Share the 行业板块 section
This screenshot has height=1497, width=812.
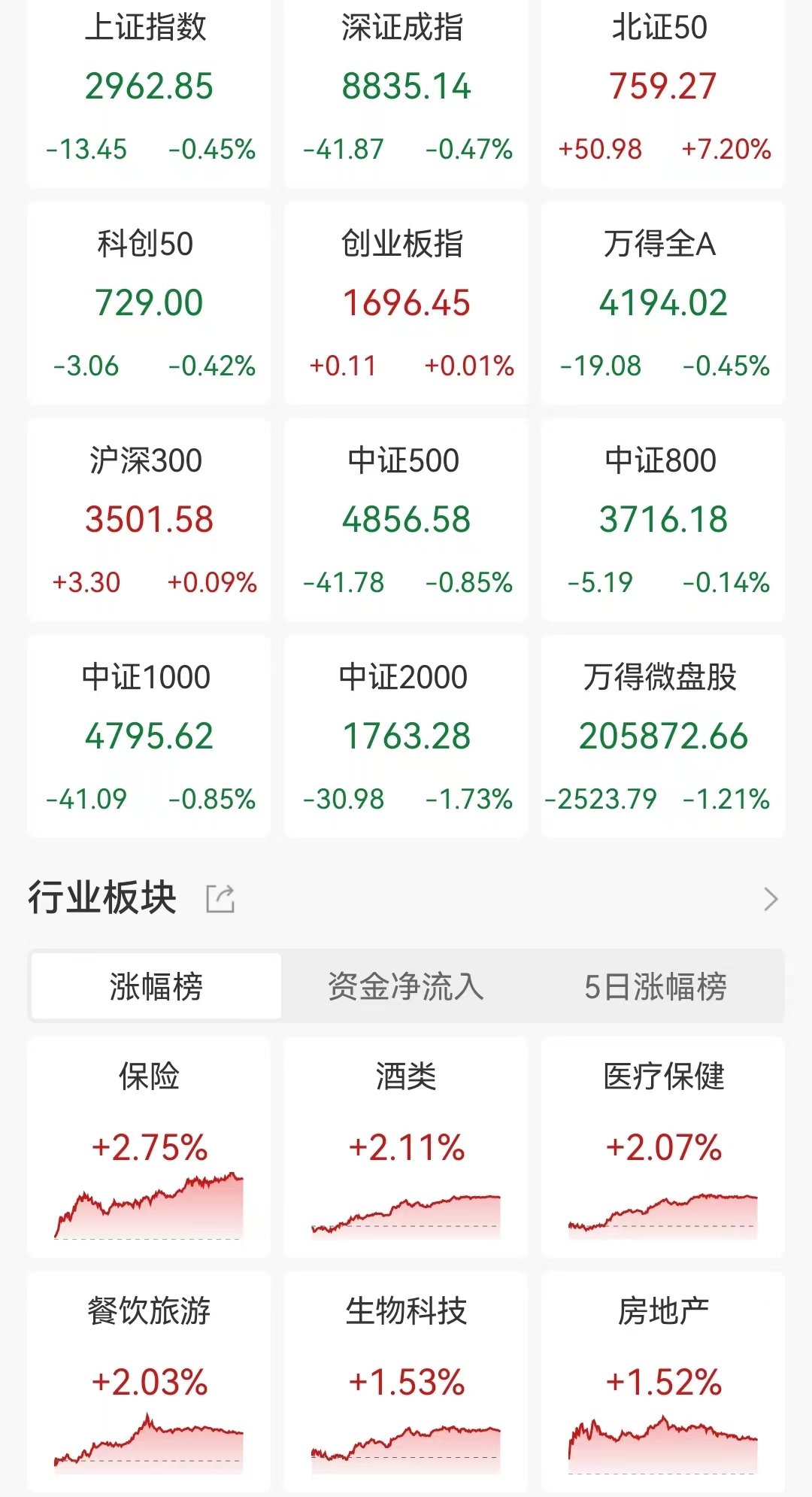220,898
